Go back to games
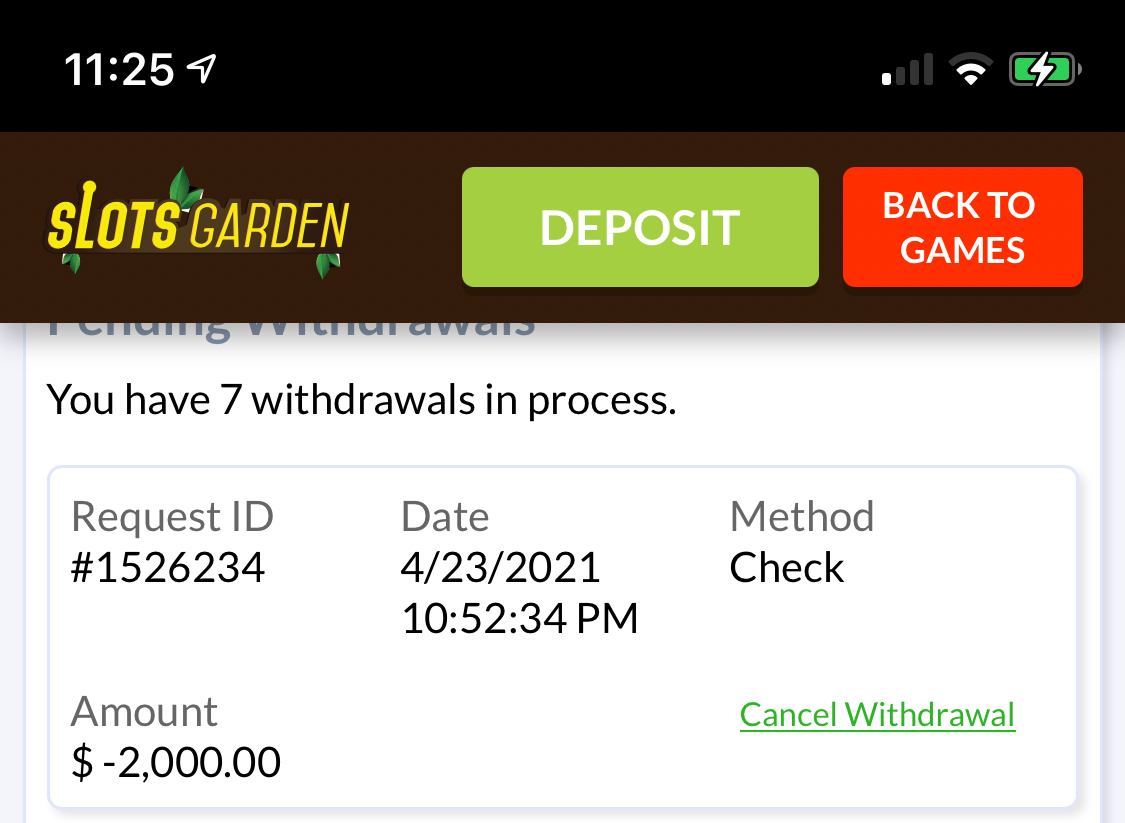 click(962, 227)
